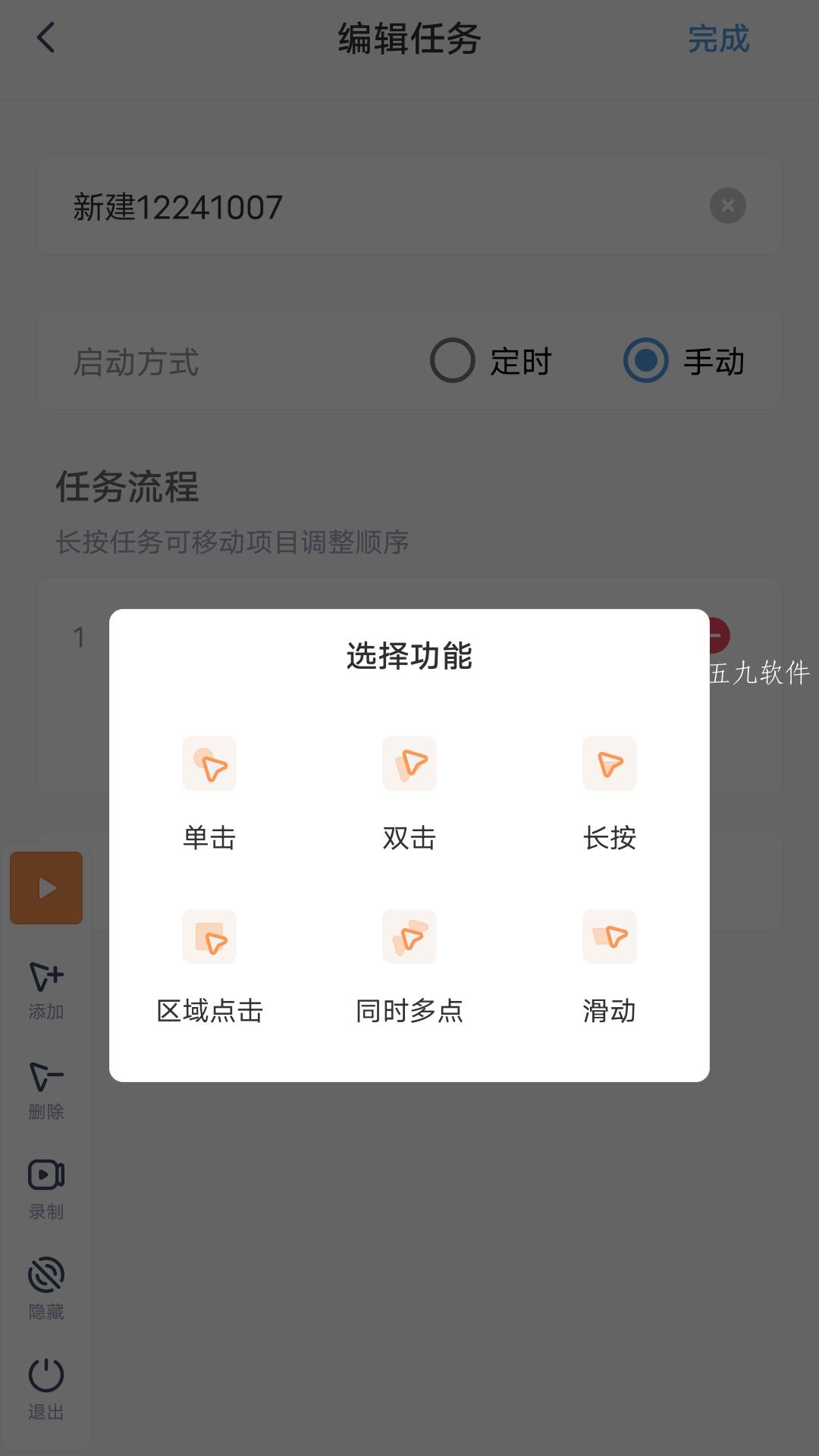The height and width of the screenshot is (1456, 819).
Task: Start 录制 recording from the toolbar
Action: 46,1191
